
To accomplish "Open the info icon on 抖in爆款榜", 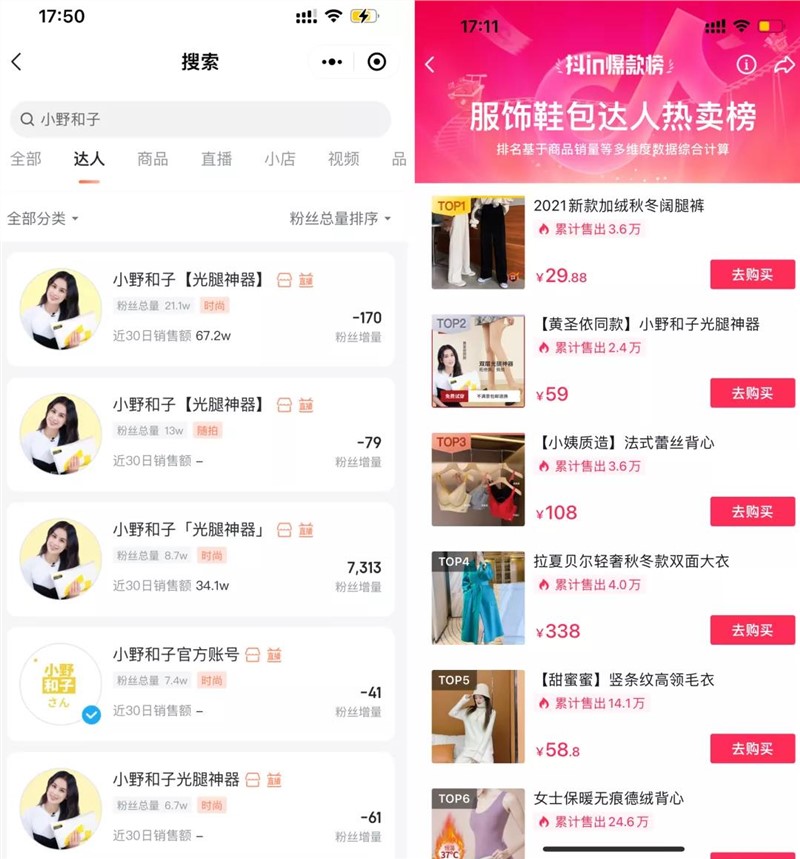I will pos(746,64).
